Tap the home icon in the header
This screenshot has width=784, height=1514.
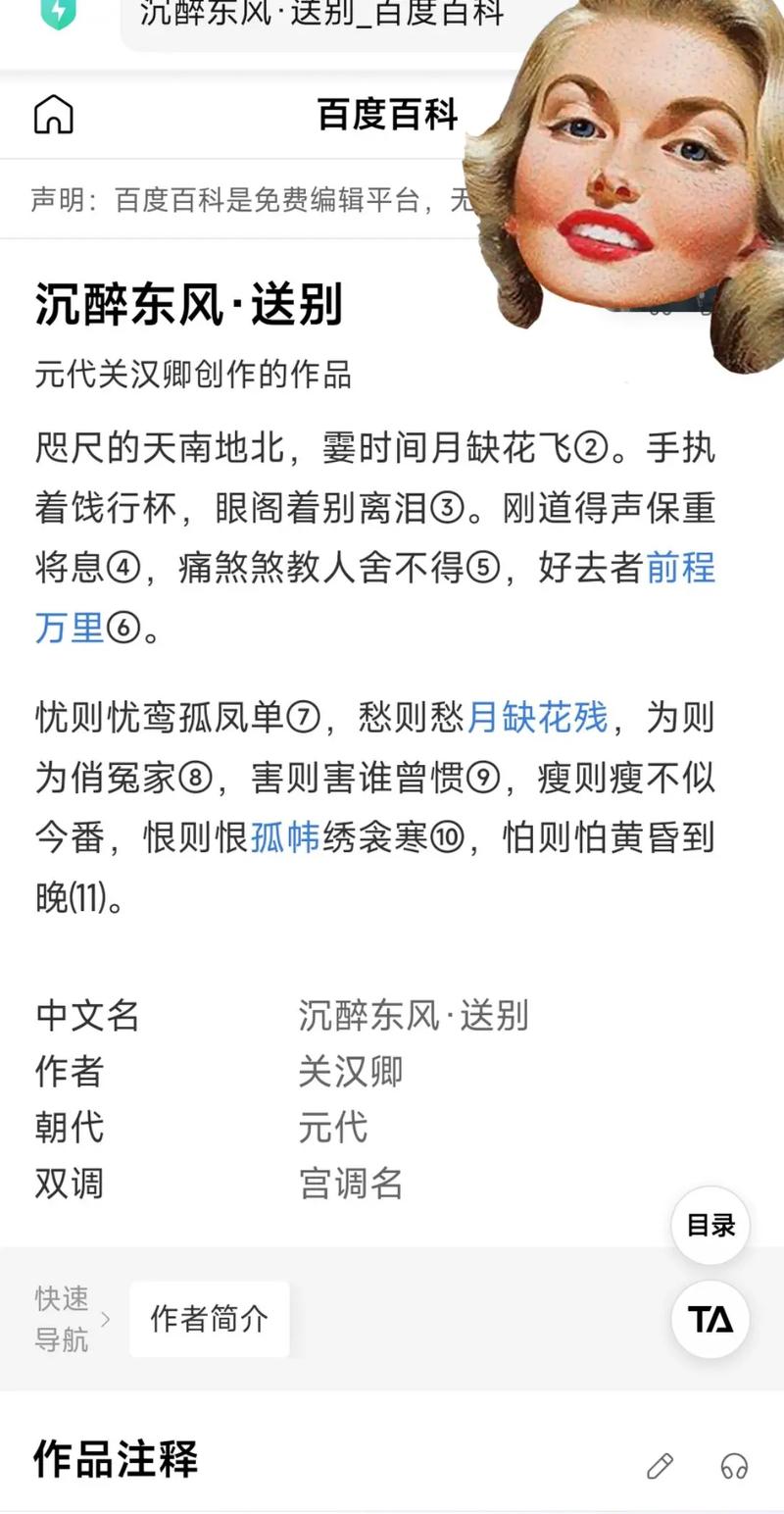click(x=54, y=115)
